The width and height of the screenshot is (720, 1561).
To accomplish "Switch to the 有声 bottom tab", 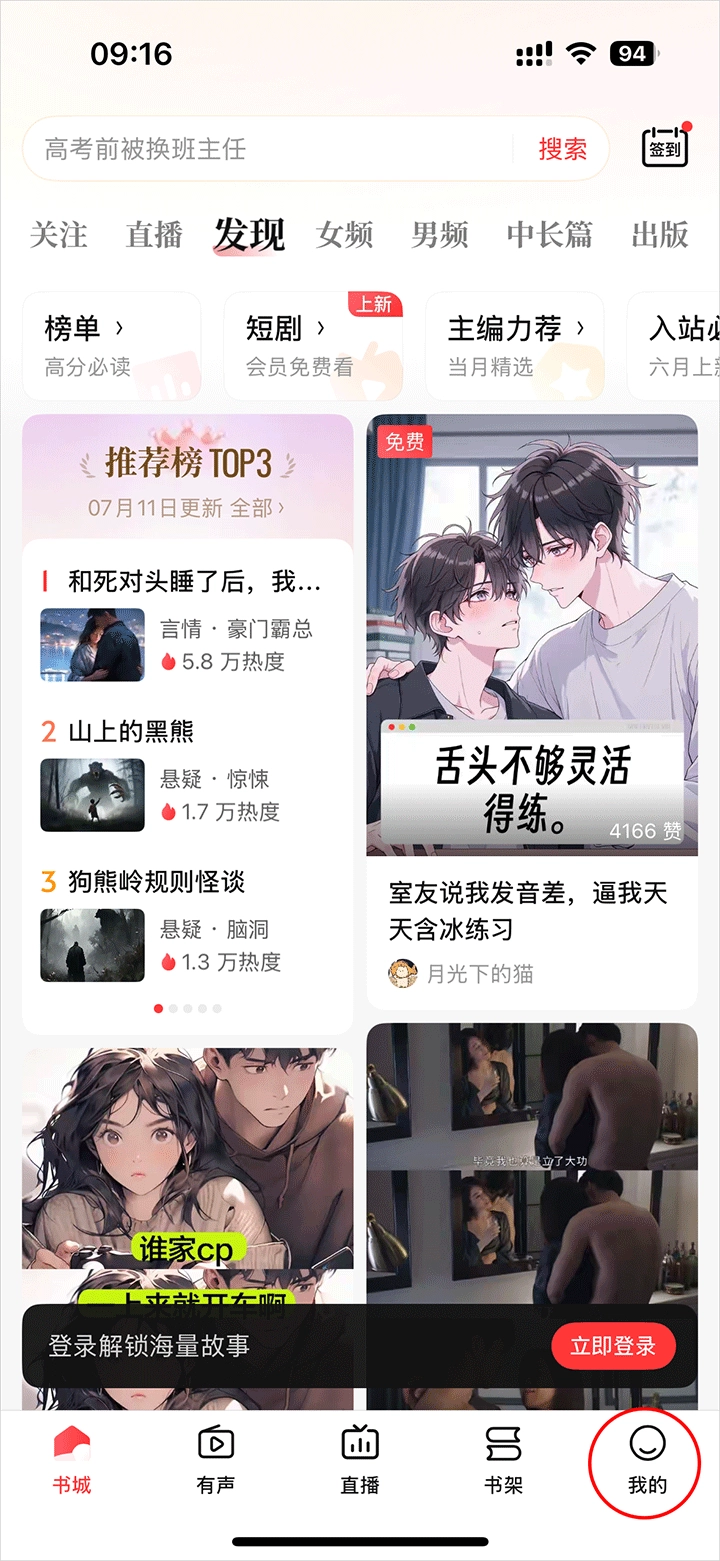I will pos(216,1458).
